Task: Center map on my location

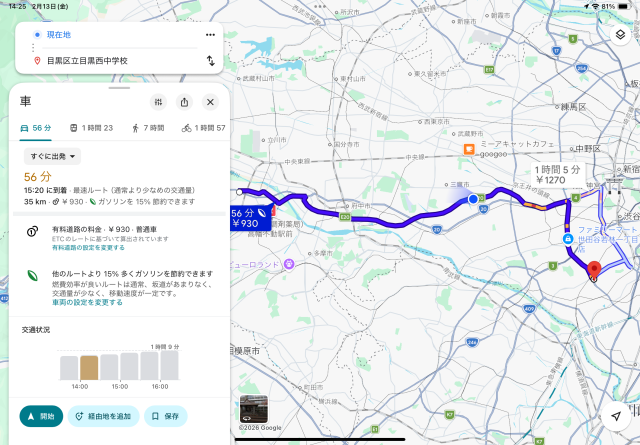Action: tap(616, 416)
